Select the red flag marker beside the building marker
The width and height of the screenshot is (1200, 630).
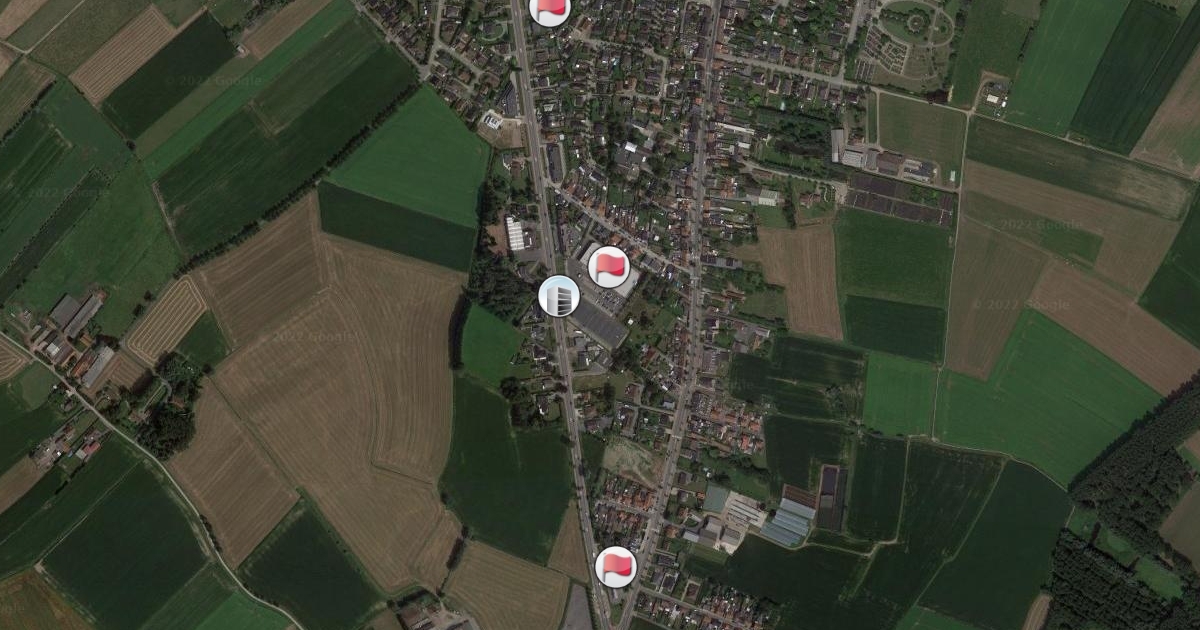tap(608, 267)
